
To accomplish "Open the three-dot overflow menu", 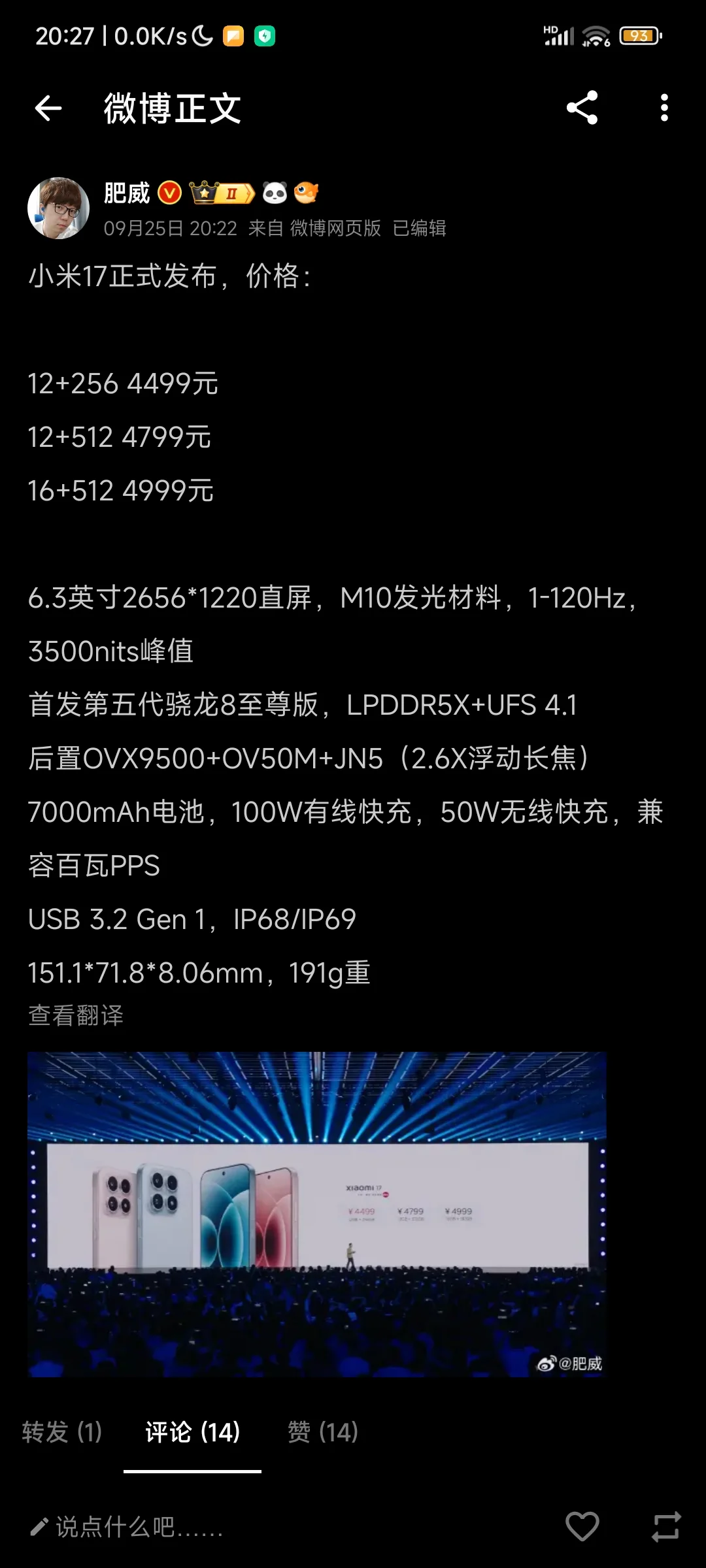I will click(x=664, y=108).
